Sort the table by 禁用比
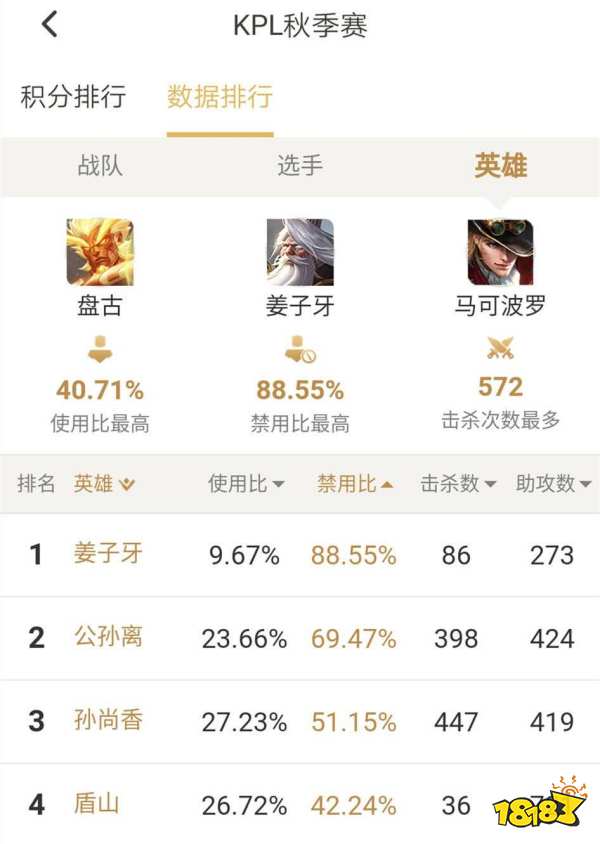The image size is (600, 844). pyautogui.click(x=355, y=484)
